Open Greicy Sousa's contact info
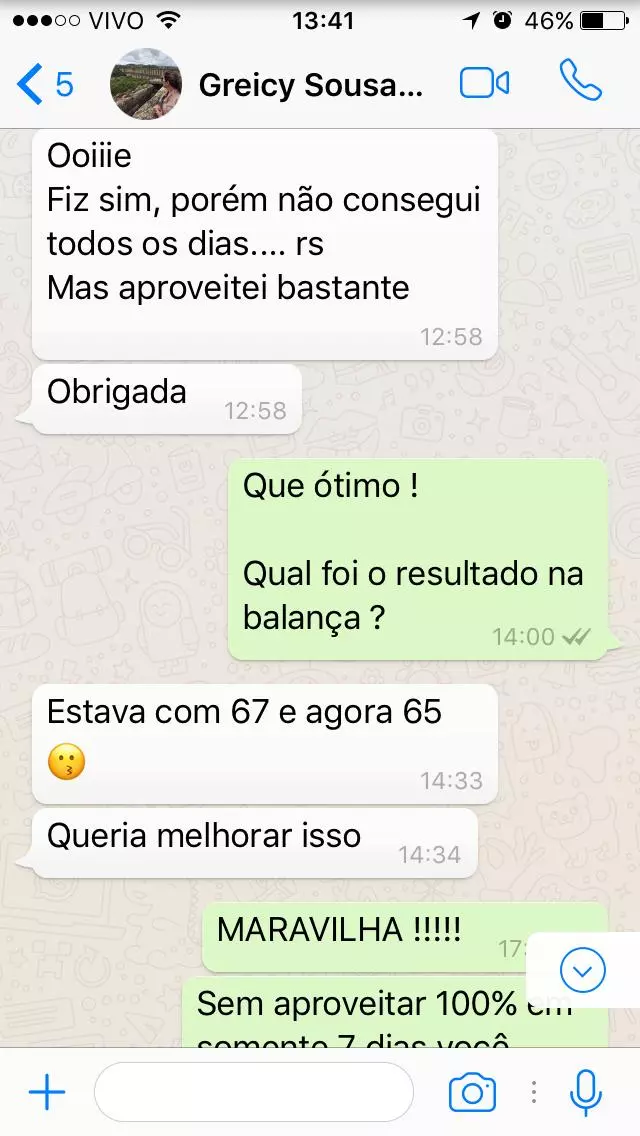Image resolution: width=640 pixels, height=1136 pixels. [x=310, y=86]
